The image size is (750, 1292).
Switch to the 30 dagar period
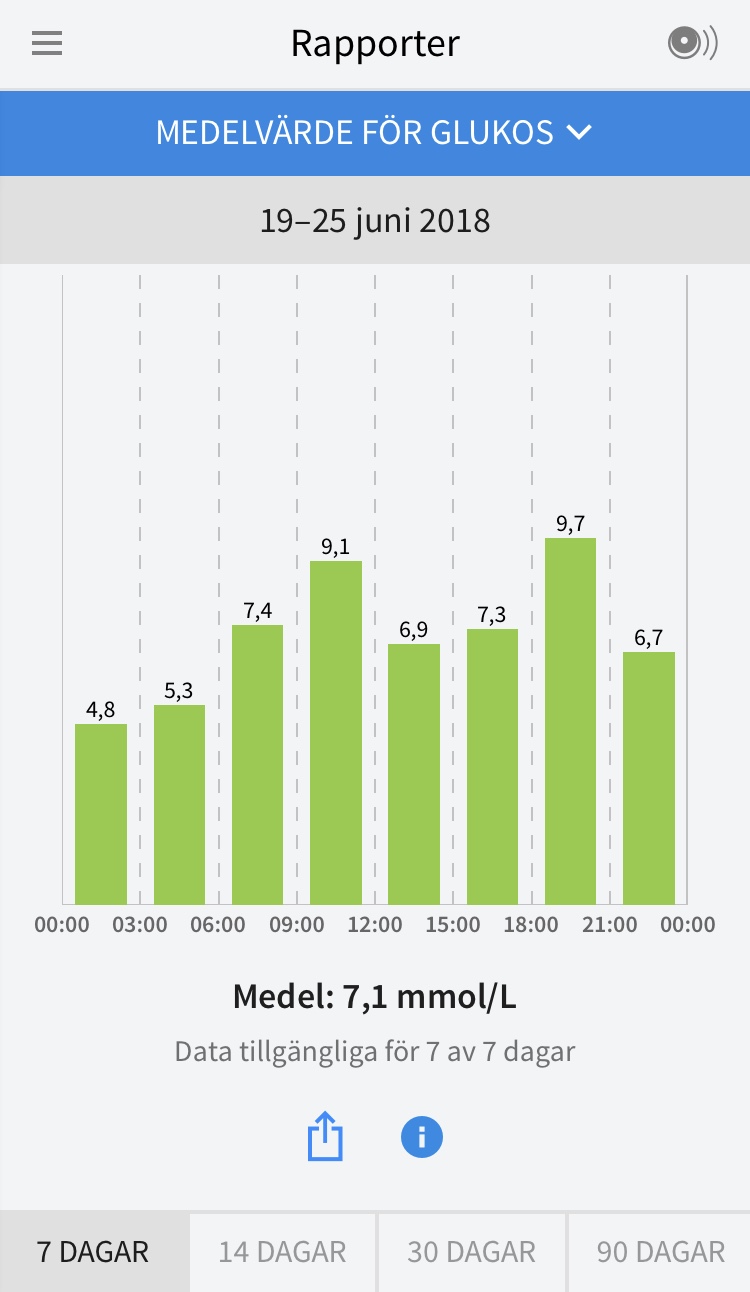tap(471, 1251)
